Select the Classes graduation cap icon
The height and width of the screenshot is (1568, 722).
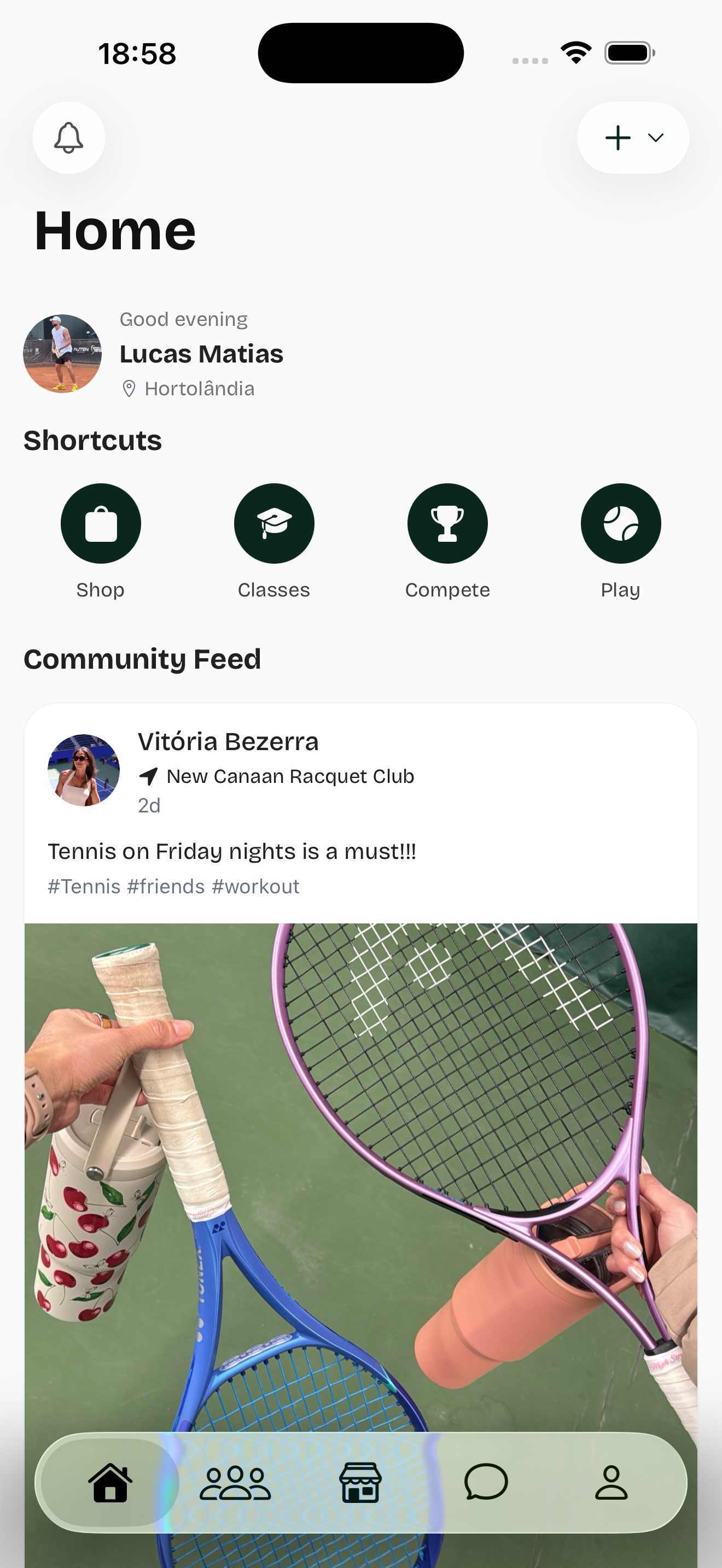(x=274, y=523)
